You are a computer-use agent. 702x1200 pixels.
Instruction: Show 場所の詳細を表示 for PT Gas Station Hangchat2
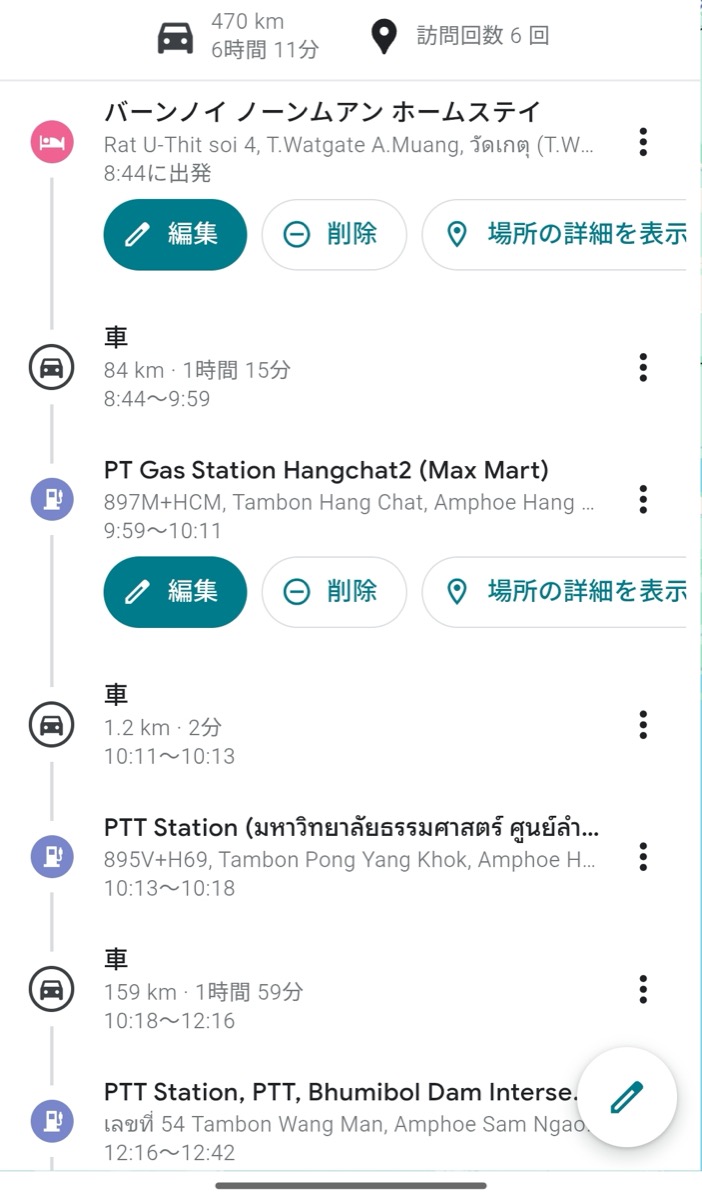554,592
